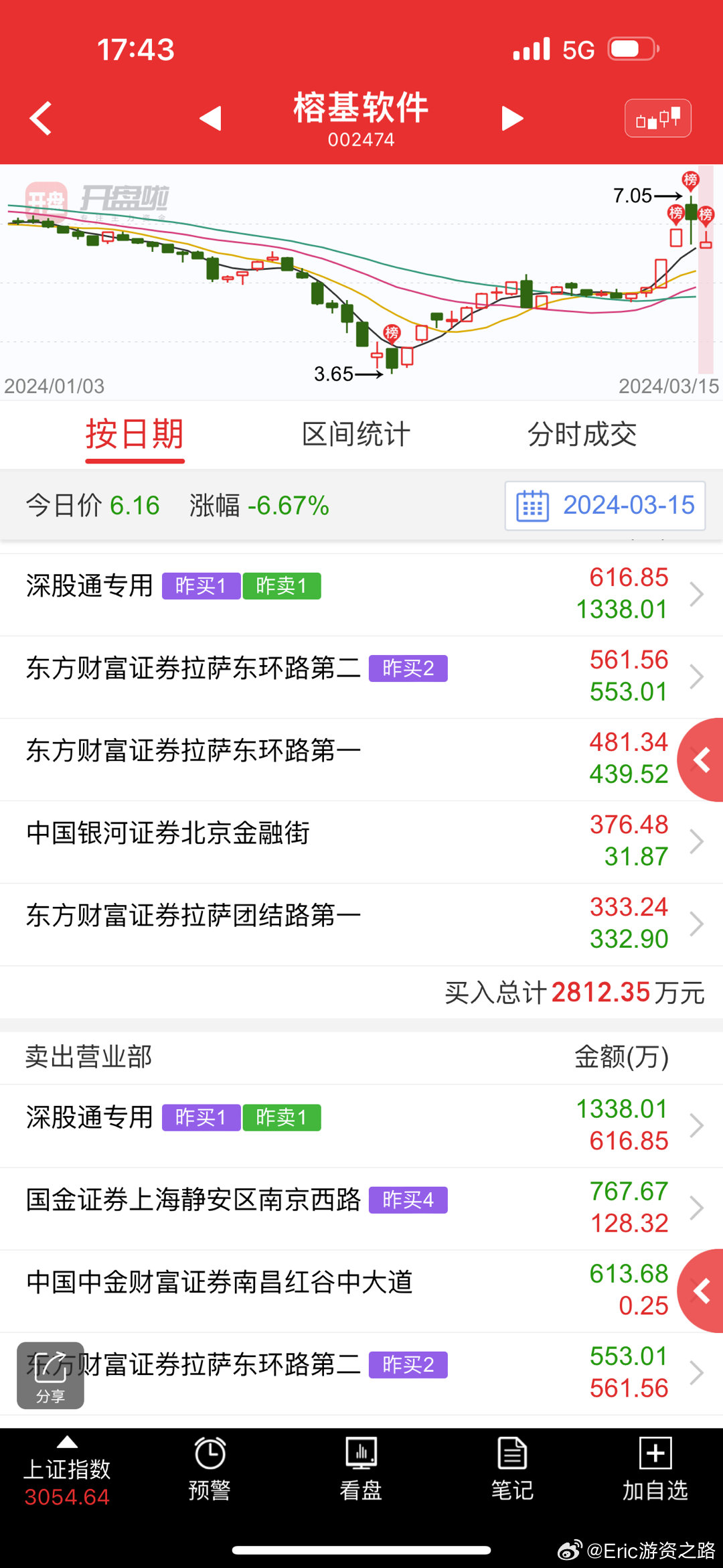This screenshot has width=723, height=1568.
Task: Switch to the previous stock
Action: point(210,119)
